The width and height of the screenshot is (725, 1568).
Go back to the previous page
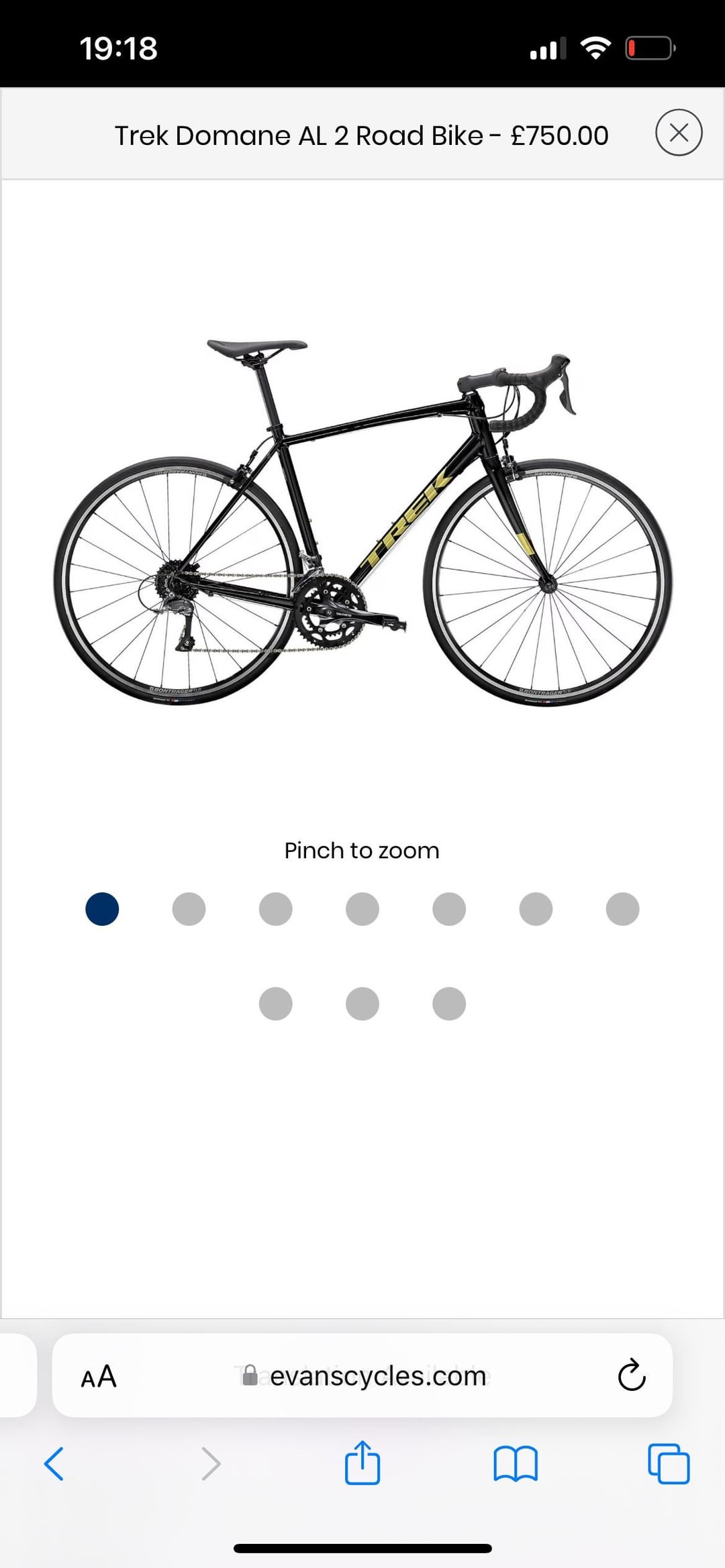[54, 1463]
